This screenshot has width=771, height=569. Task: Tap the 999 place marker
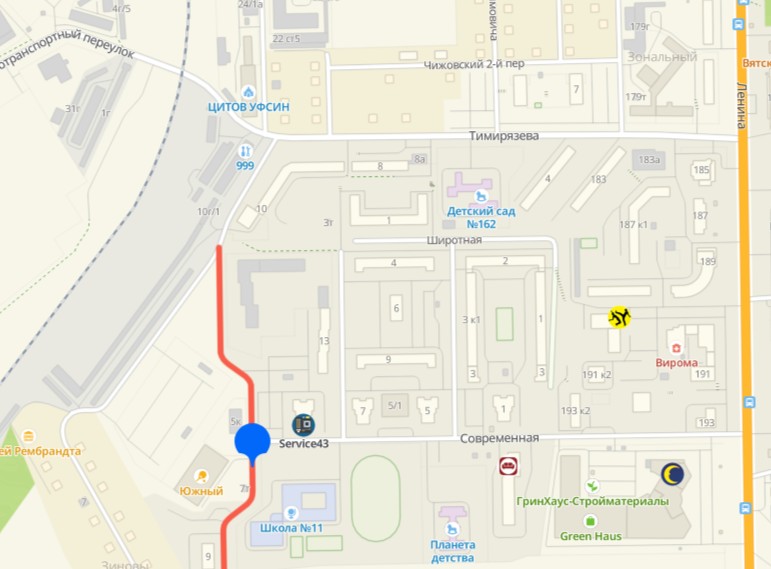245,151
